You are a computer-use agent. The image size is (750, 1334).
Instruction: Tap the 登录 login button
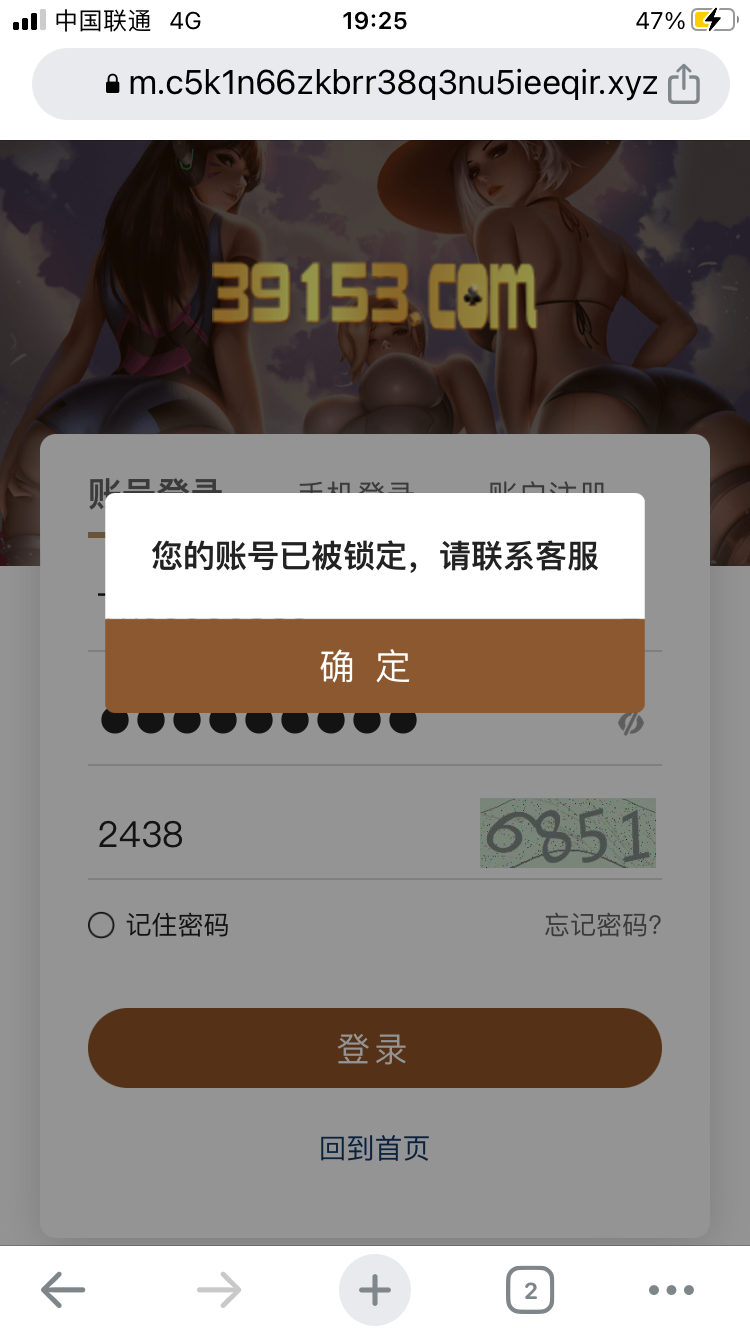coord(374,1048)
